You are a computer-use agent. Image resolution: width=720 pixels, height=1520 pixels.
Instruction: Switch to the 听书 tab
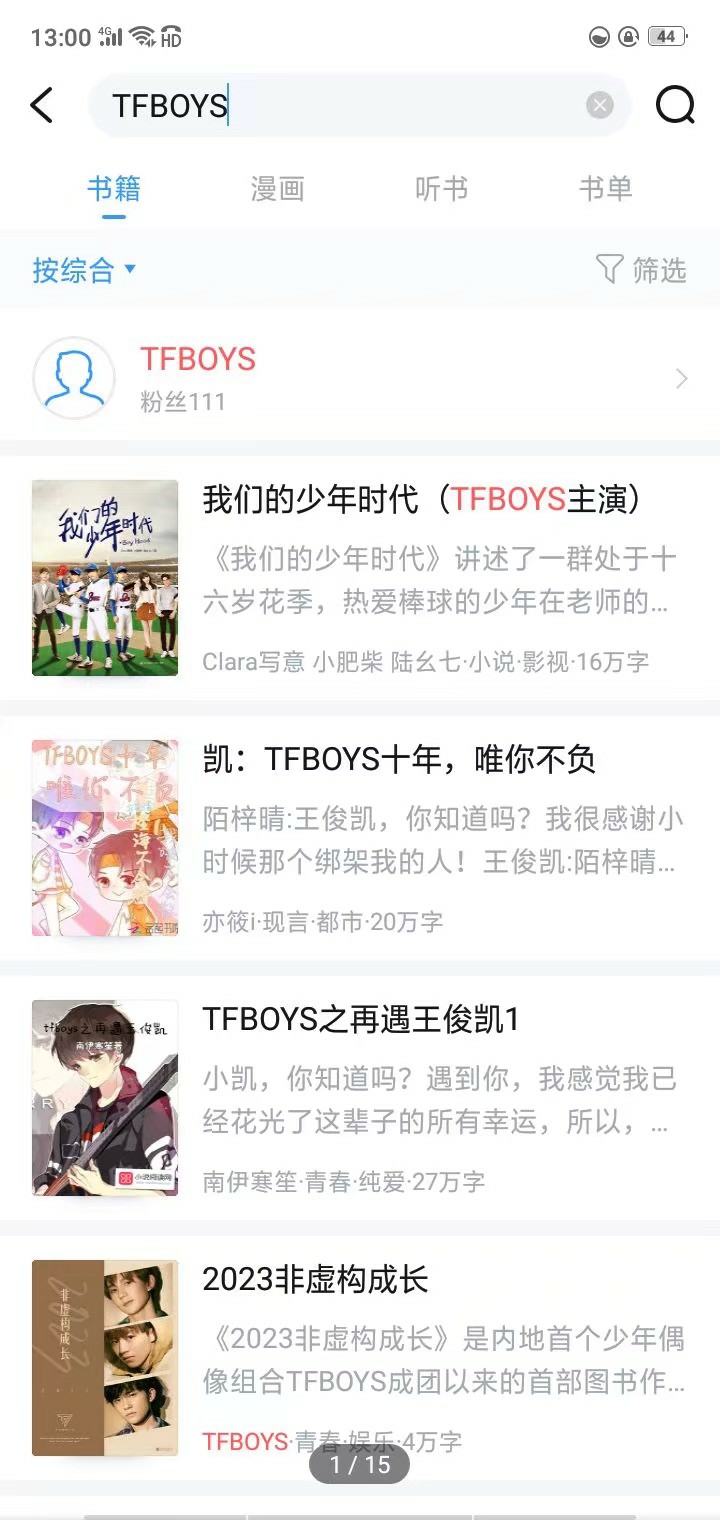pos(441,189)
